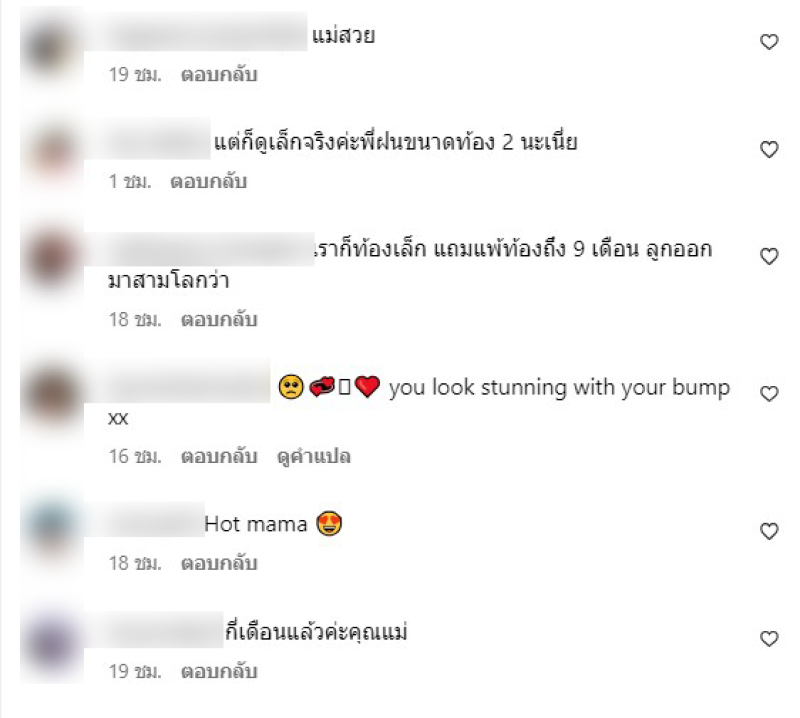
Task: Like the 'you look stunning' comment
Action: 769,394
